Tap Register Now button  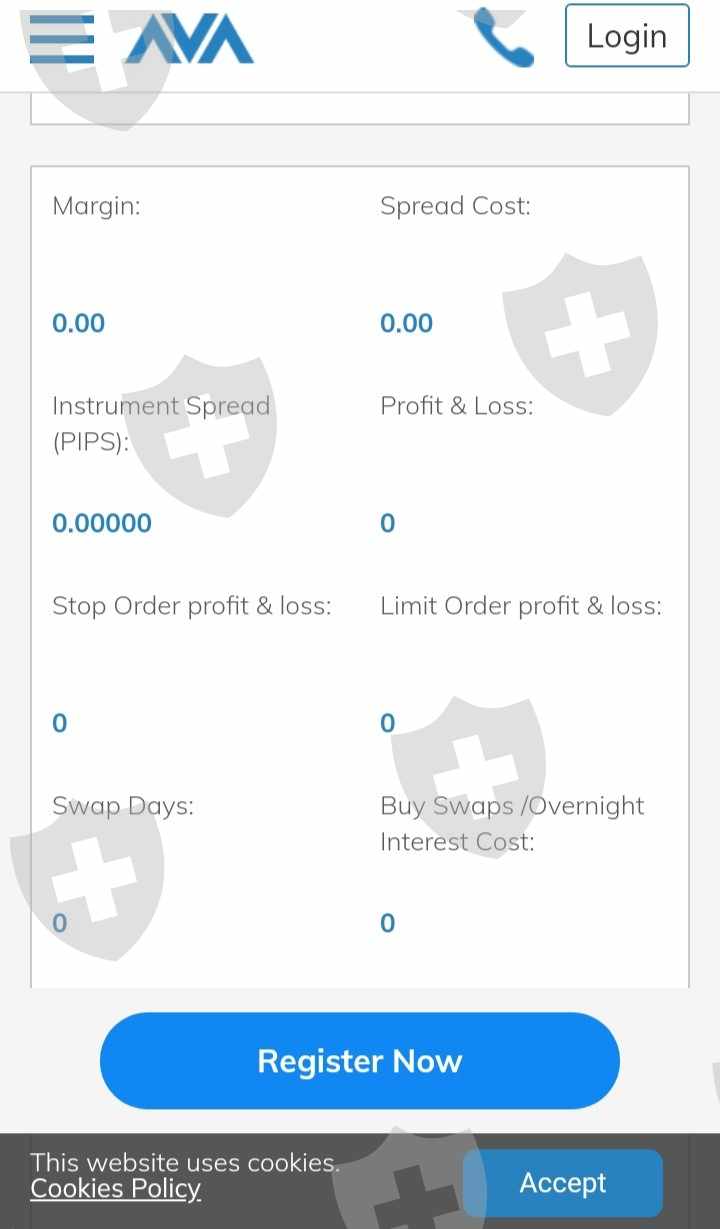[360, 1060]
